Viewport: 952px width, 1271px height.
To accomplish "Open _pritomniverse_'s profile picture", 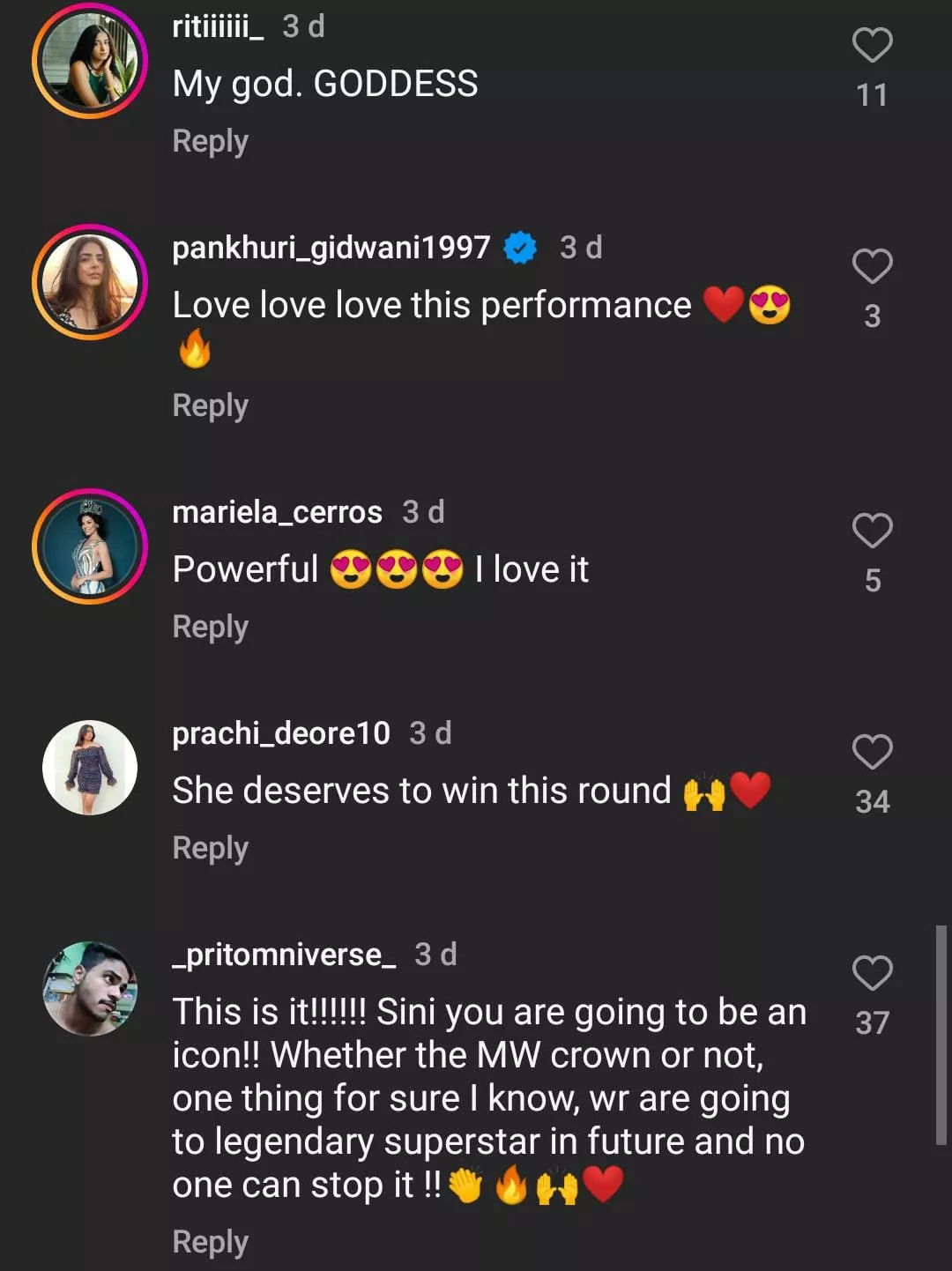I will point(90,989).
